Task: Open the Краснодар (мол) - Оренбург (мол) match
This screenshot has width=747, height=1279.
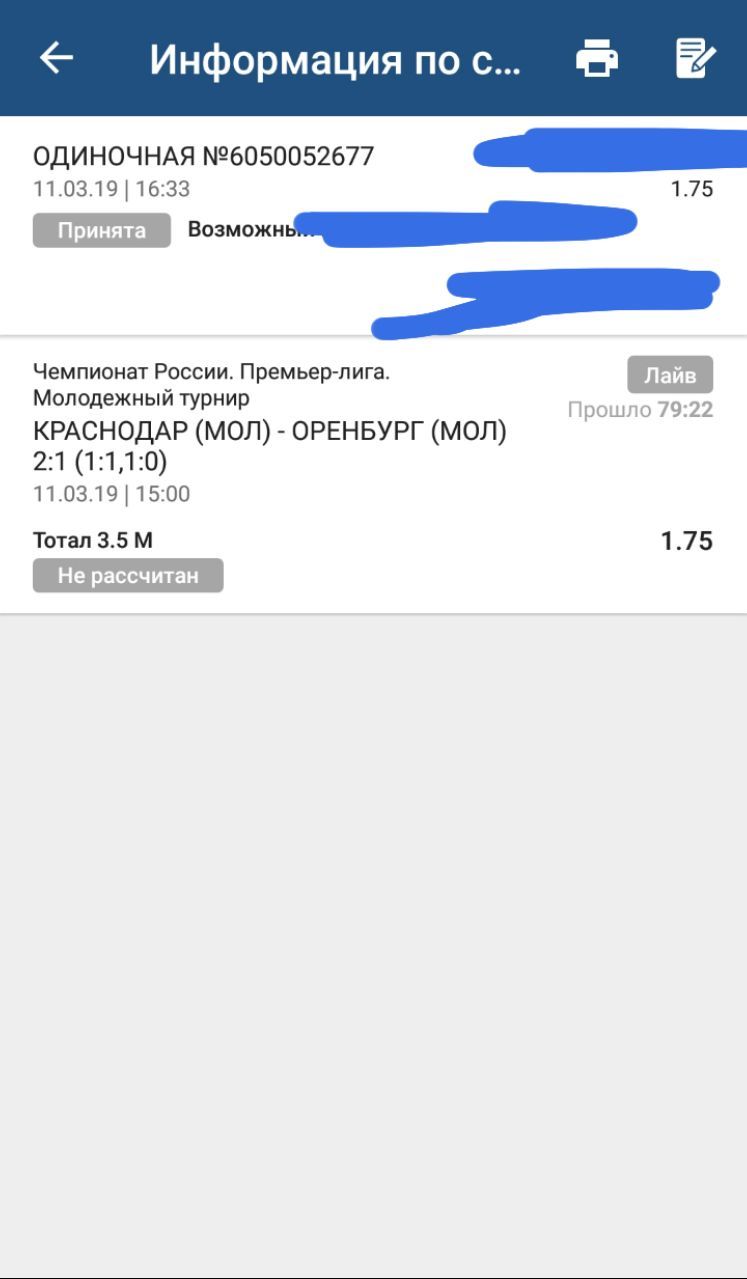Action: [x=270, y=432]
